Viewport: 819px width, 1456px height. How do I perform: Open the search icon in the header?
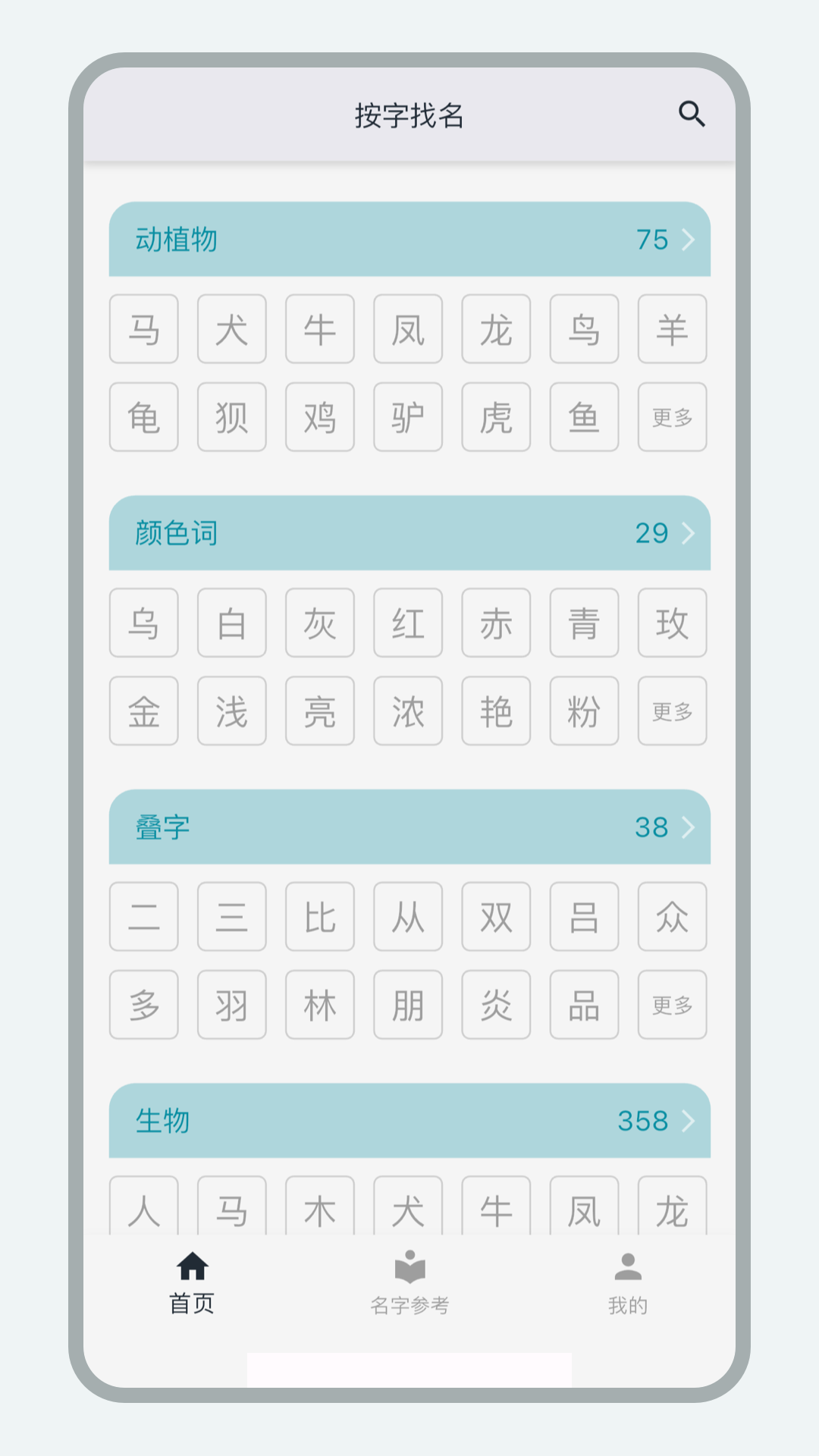tap(692, 115)
